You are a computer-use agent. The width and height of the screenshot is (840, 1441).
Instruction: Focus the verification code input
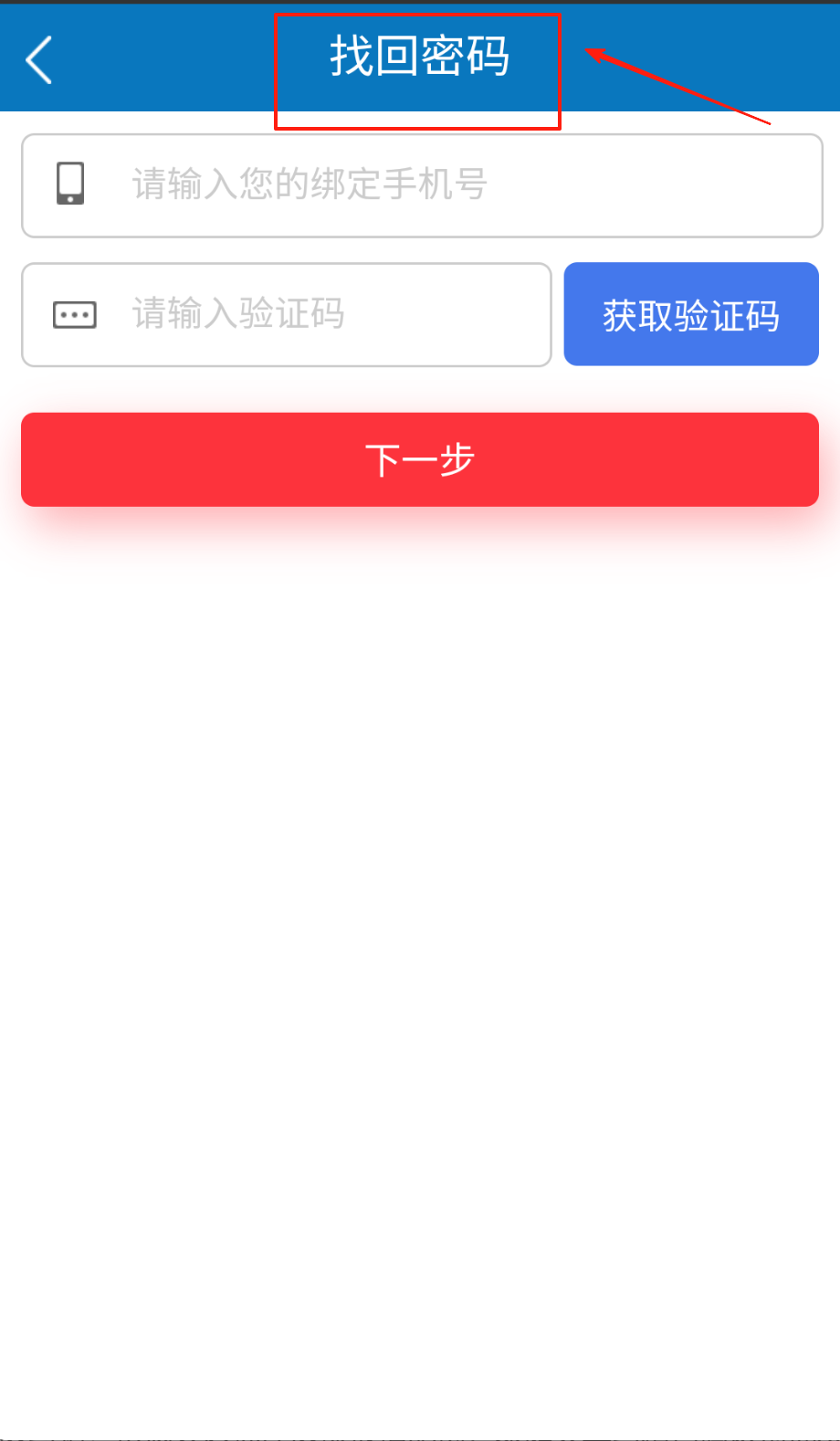point(287,315)
